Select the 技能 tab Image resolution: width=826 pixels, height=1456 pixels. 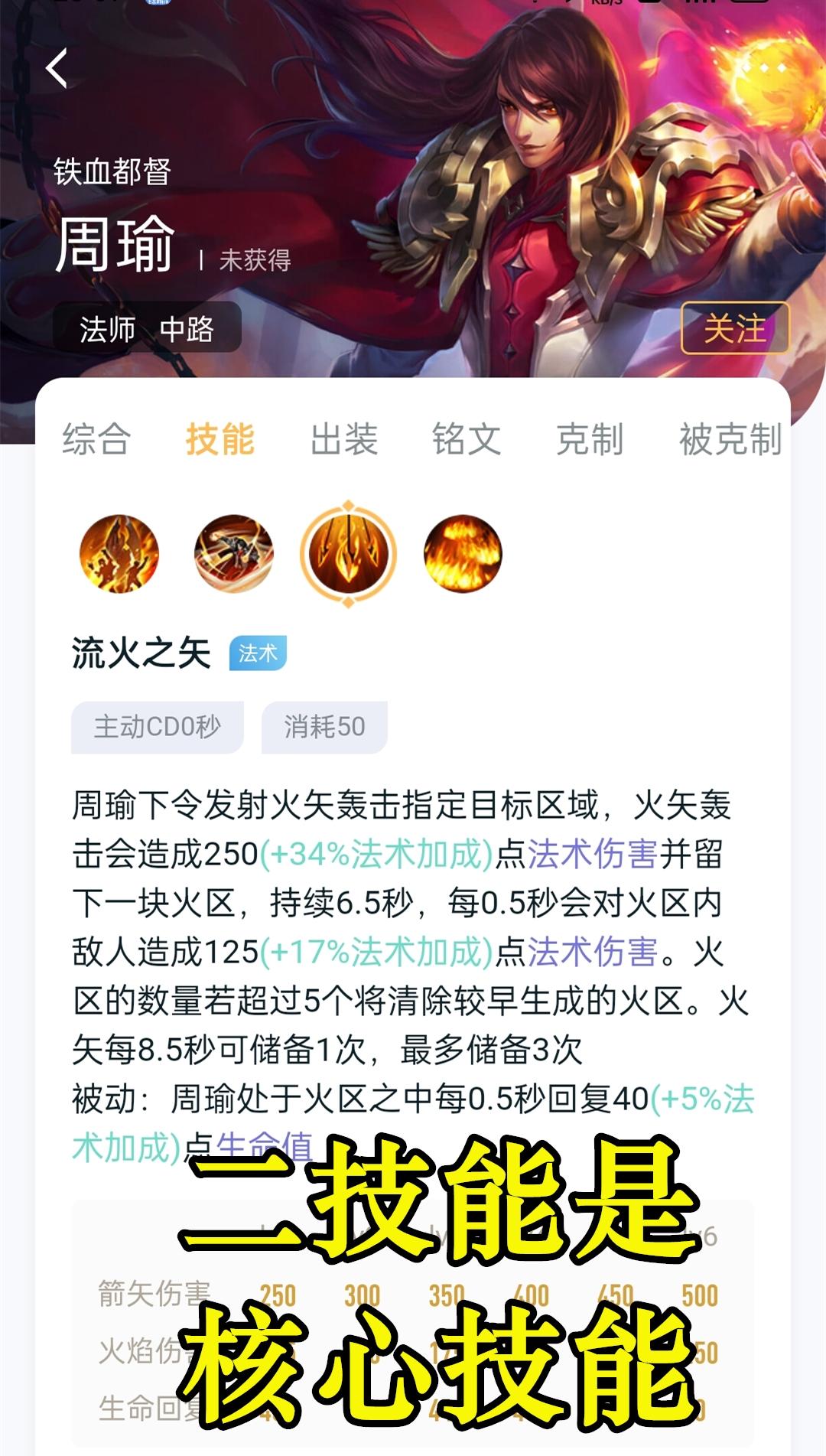[x=220, y=439]
